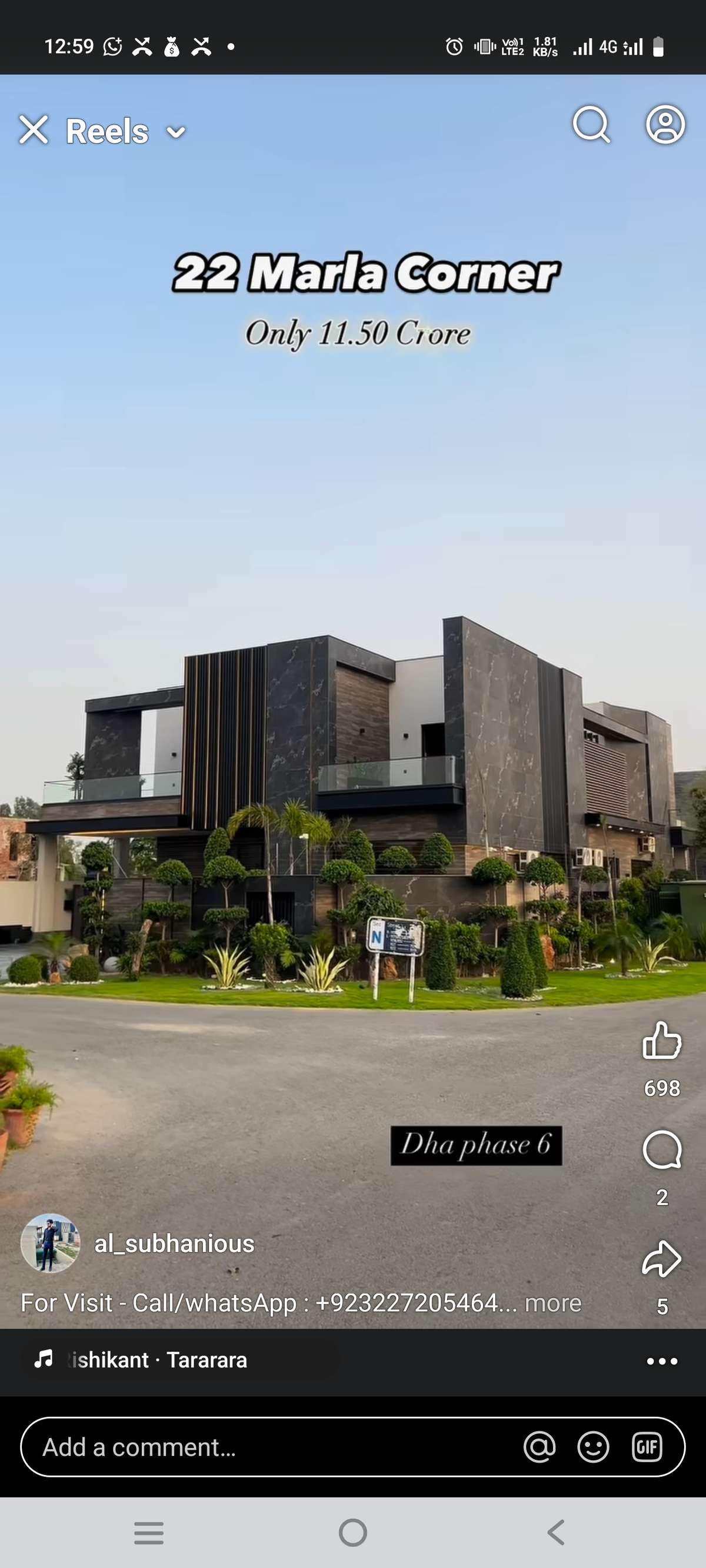Open comments on this reel
Viewport: 706px width, 1568px height.
(x=661, y=1150)
